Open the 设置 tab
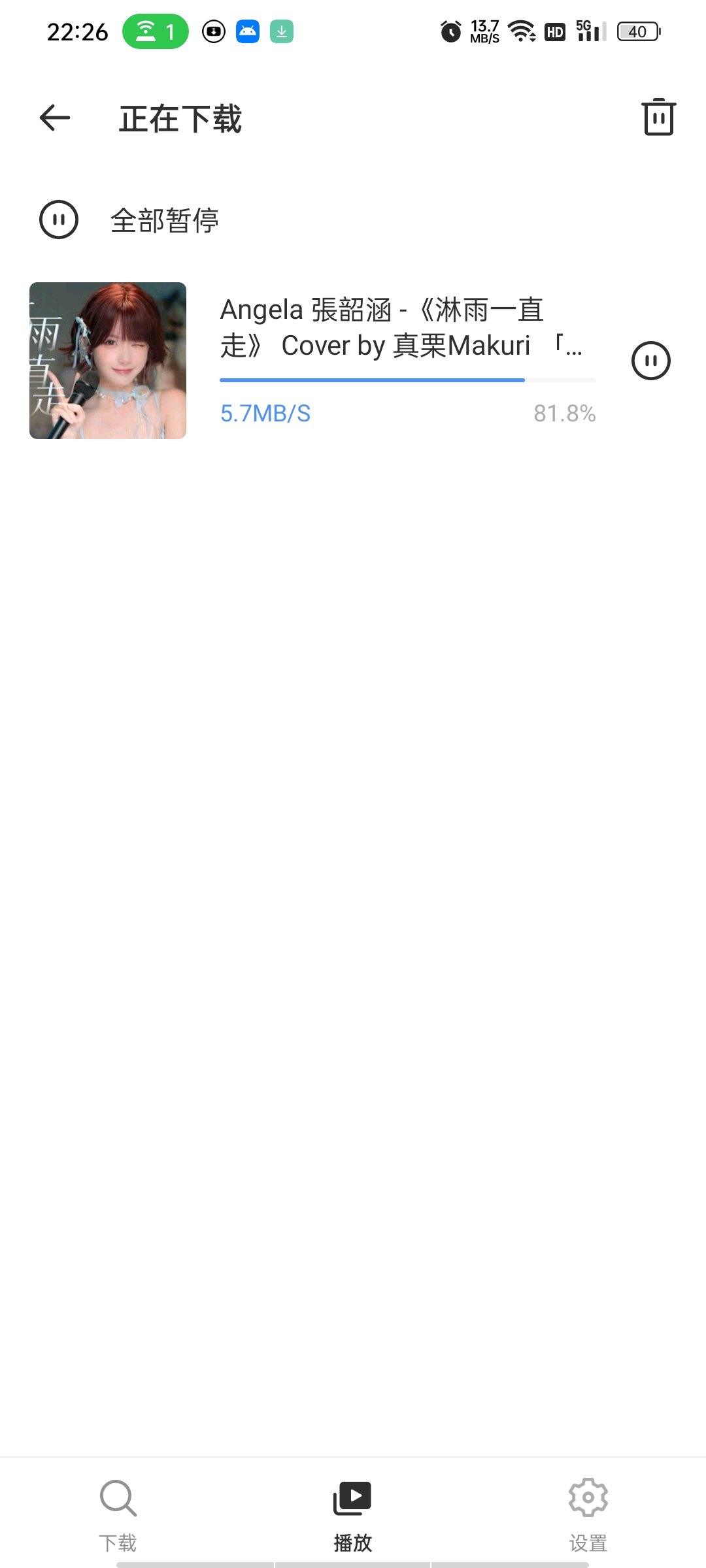Viewport: 706px width, 1568px height. (x=588, y=1514)
